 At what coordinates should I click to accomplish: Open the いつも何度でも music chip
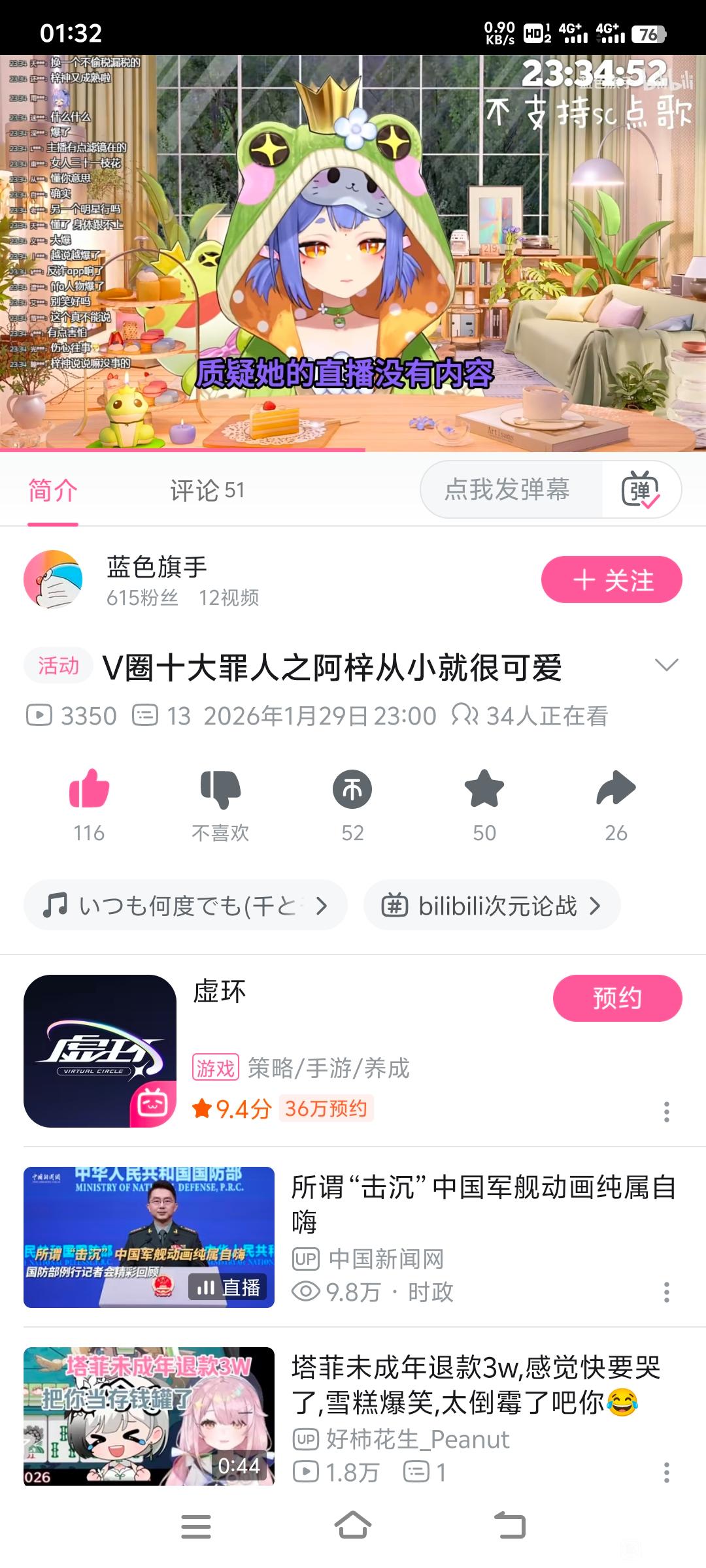coord(185,906)
